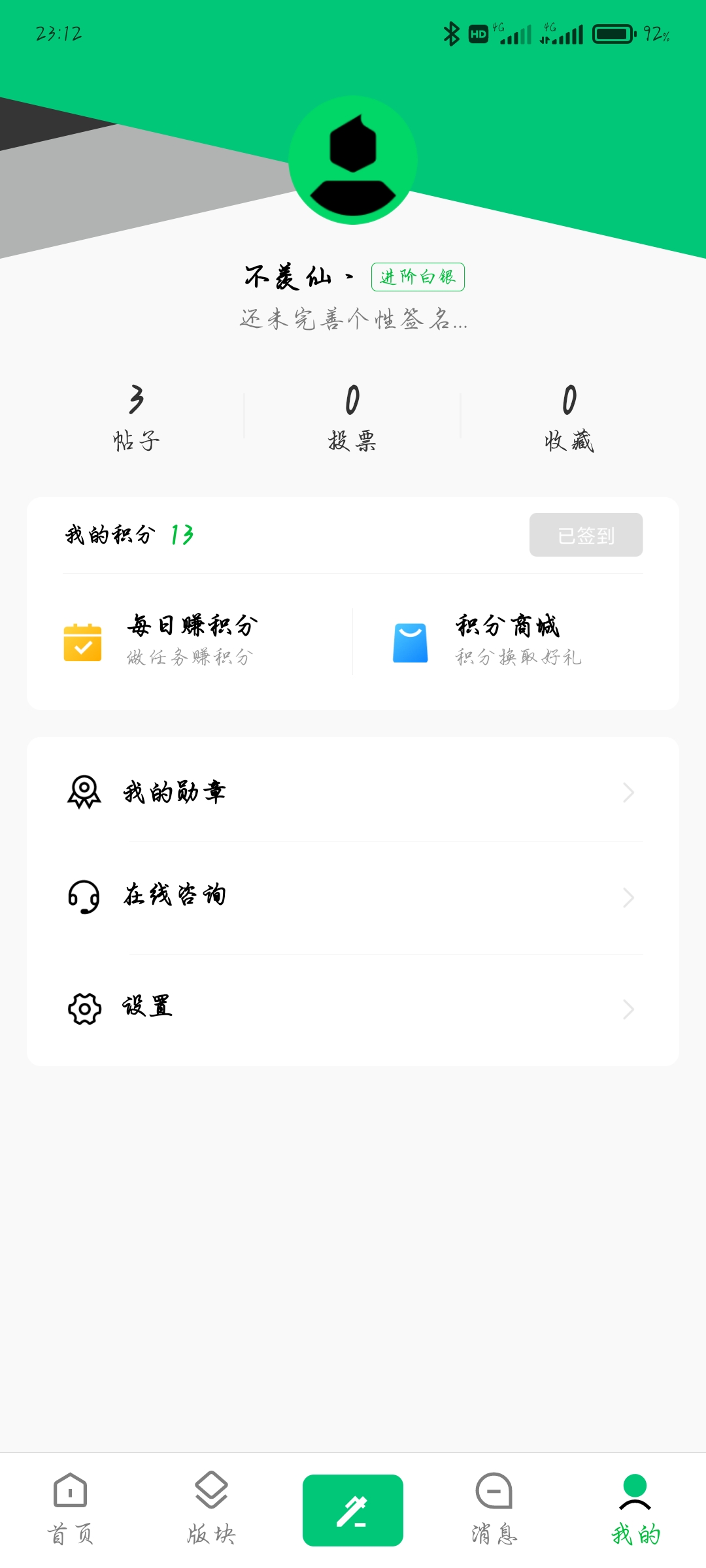Edit the 还未完善个性签名 signature line

point(353,319)
